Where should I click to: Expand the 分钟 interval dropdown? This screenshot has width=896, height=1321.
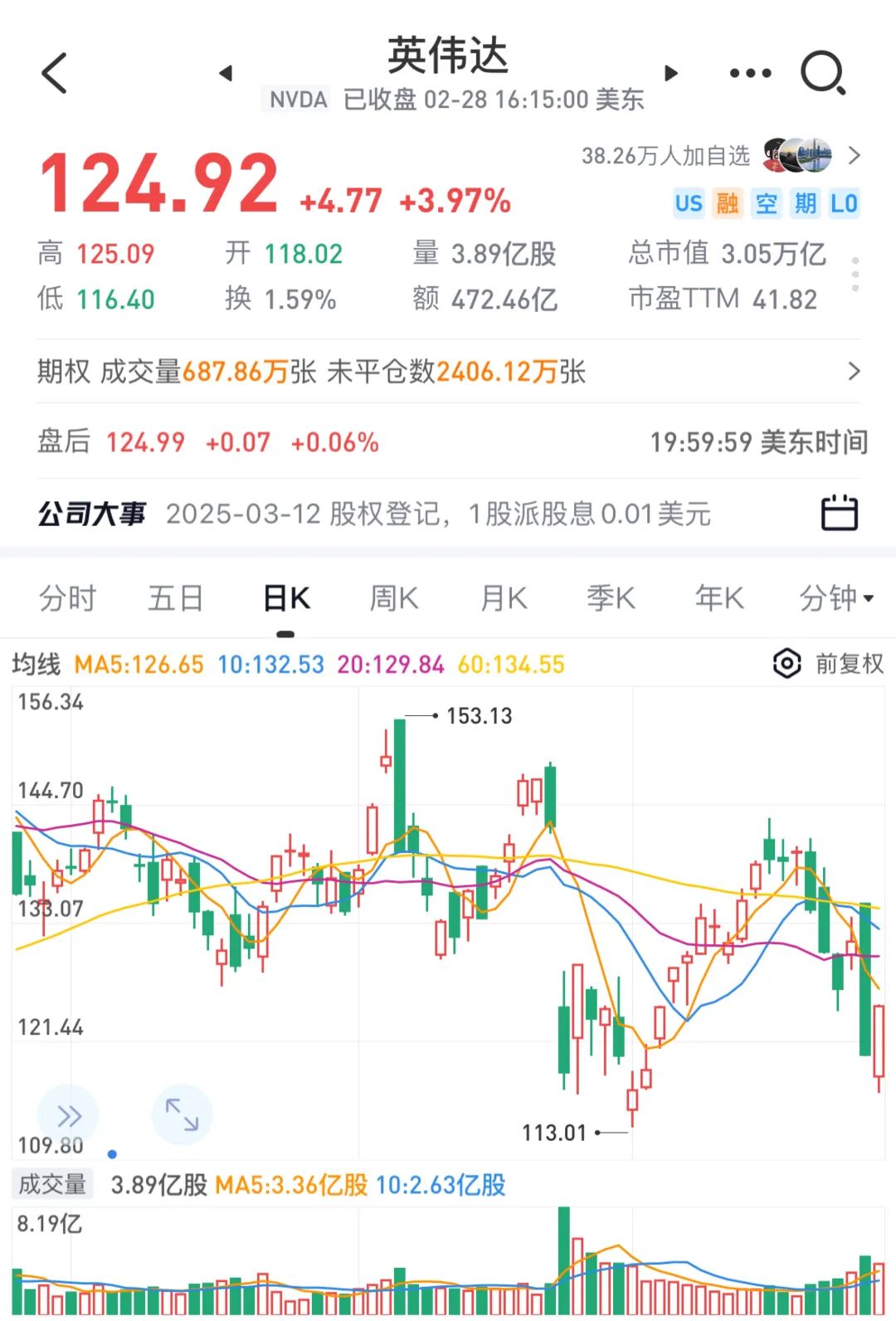[835, 597]
